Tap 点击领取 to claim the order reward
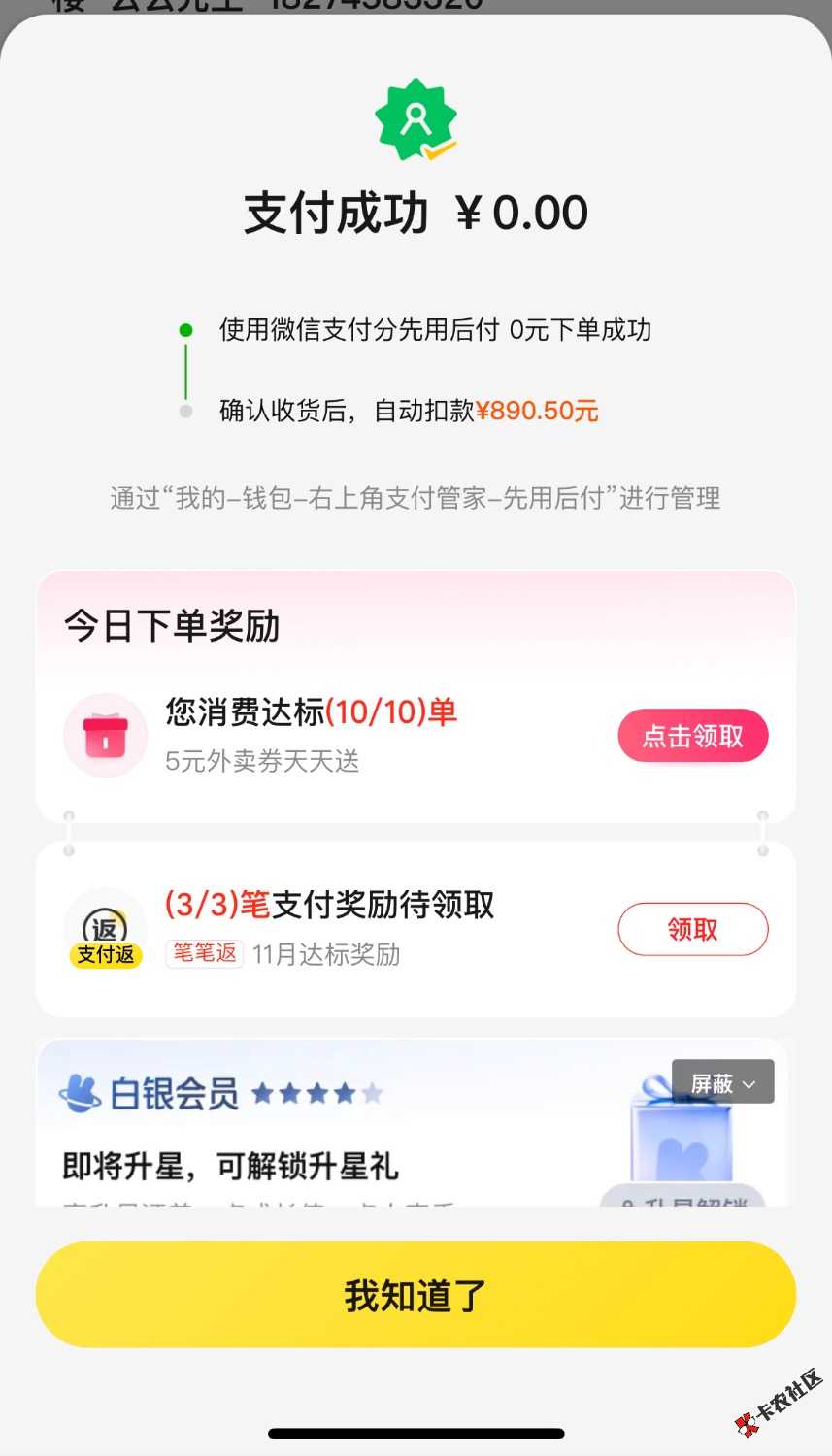This screenshot has height=1456, width=832. point(692,736)
